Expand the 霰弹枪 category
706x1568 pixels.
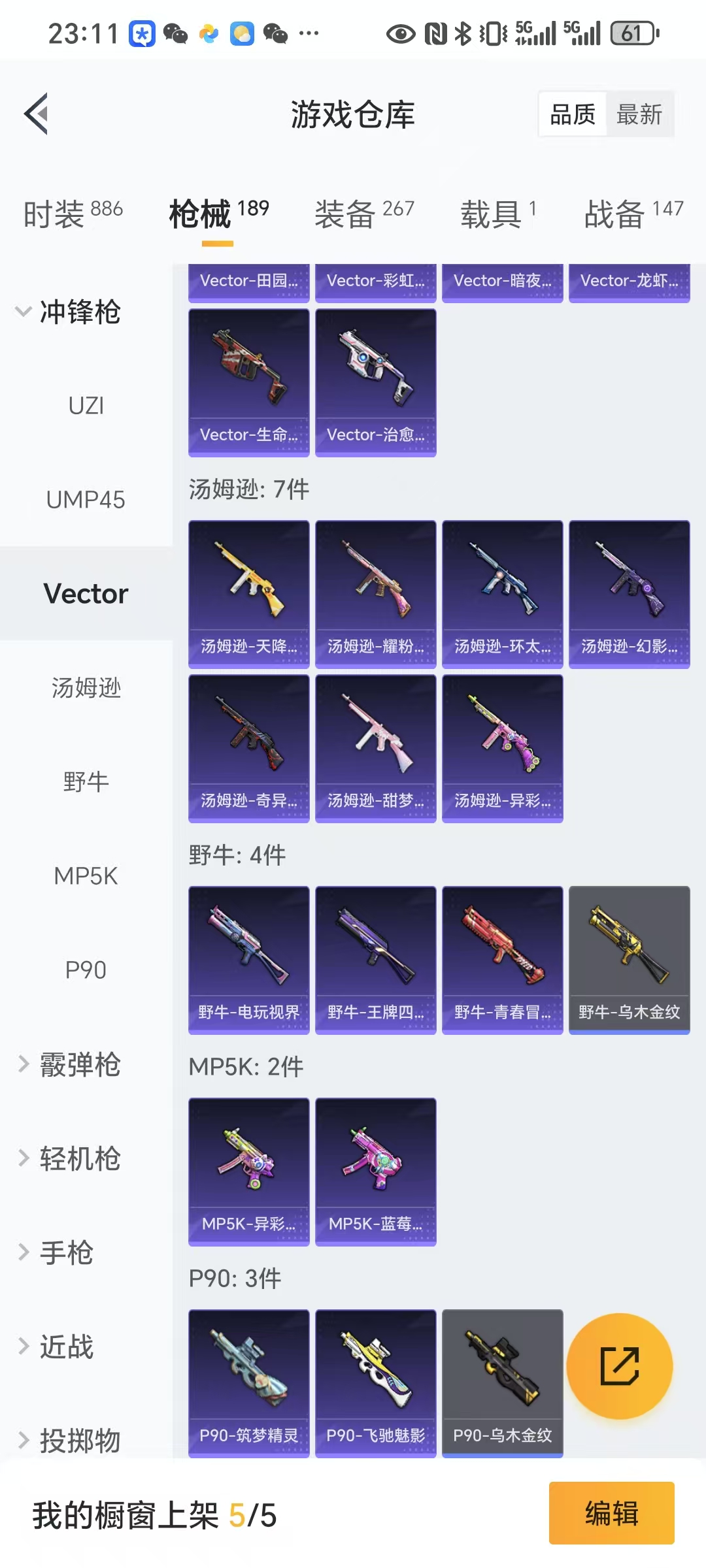coord(80,1064)
